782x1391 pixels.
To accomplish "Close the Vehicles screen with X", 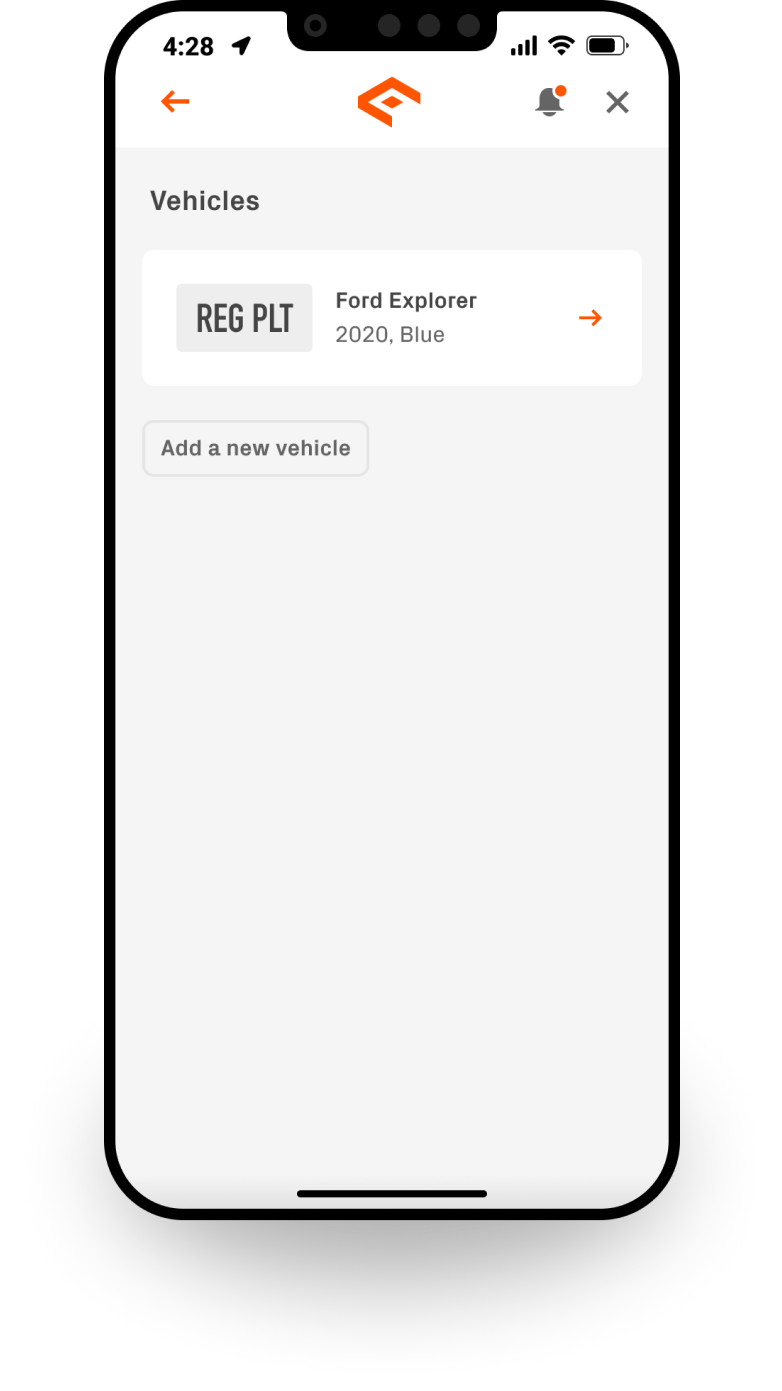I will (x=617, y=102).
